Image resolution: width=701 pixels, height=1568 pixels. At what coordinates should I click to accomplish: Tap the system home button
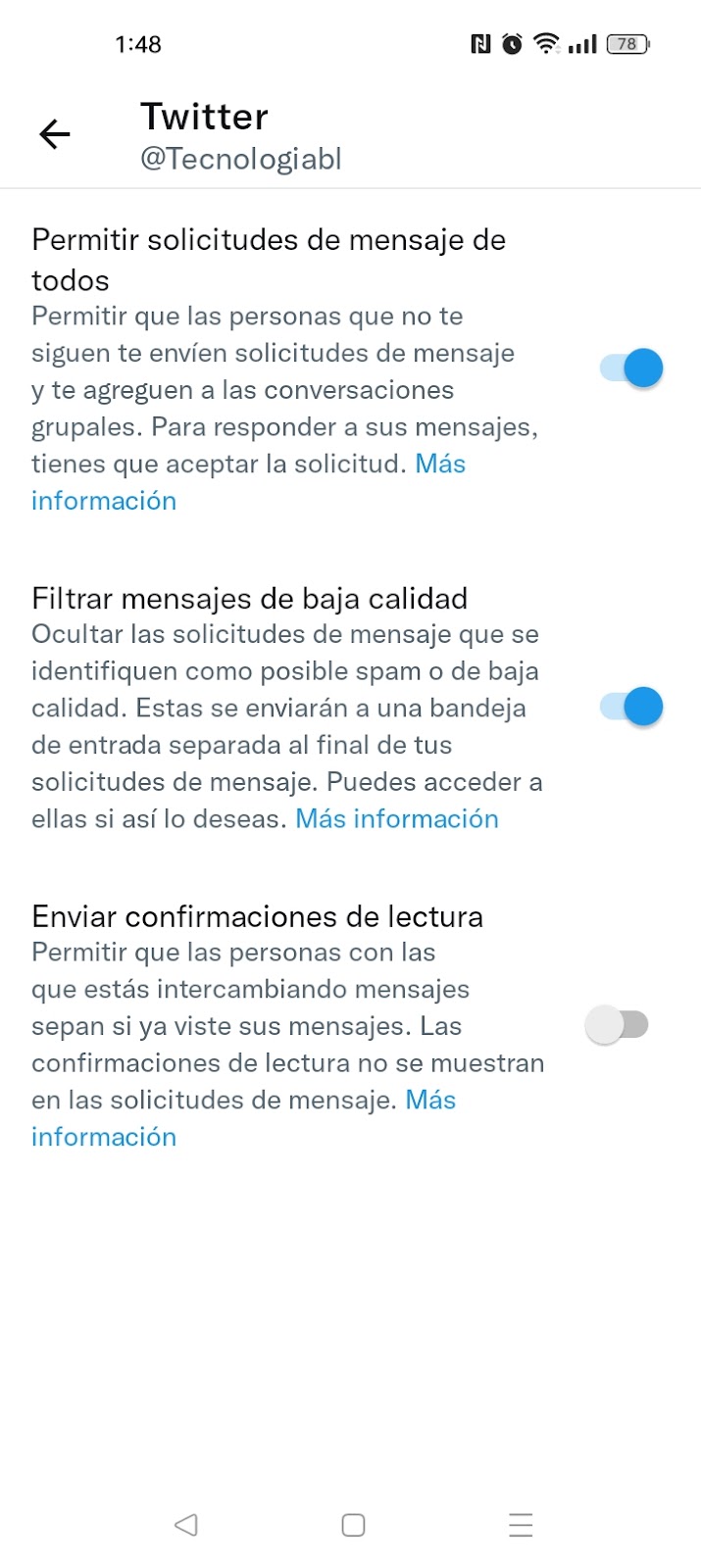point(353,1525)
